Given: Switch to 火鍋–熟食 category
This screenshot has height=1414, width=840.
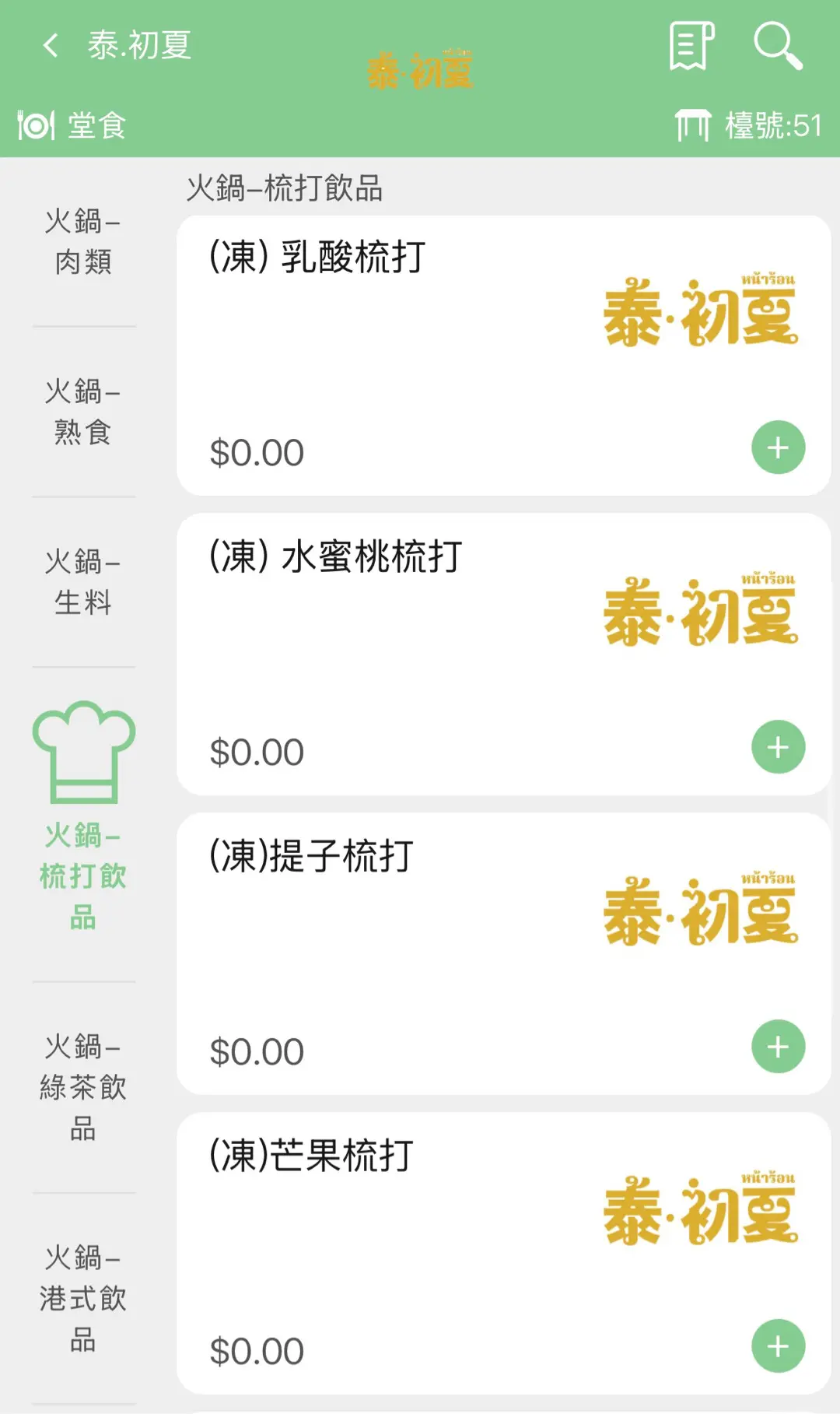Looking at the screenshot, I should click(83, 412).
